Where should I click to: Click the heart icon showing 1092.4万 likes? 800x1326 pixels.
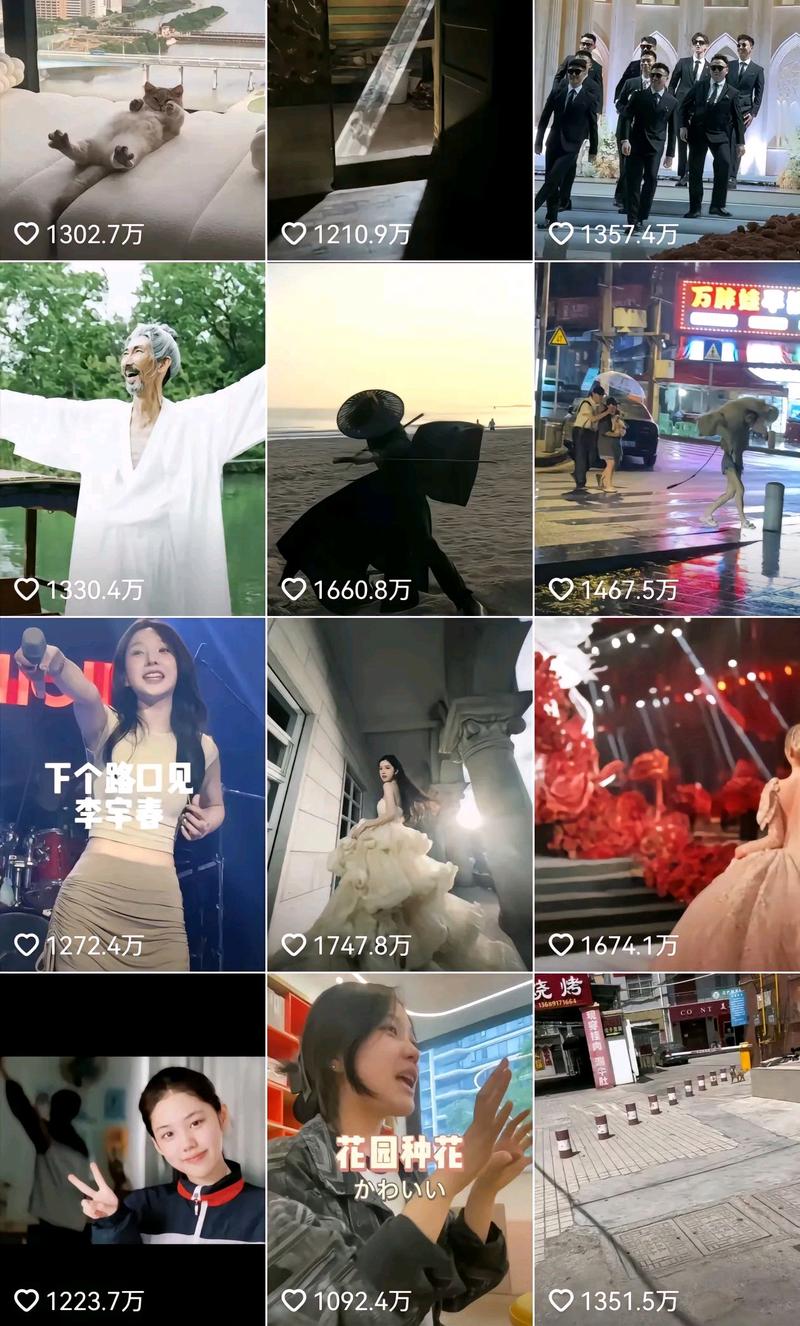[294, 1300]
